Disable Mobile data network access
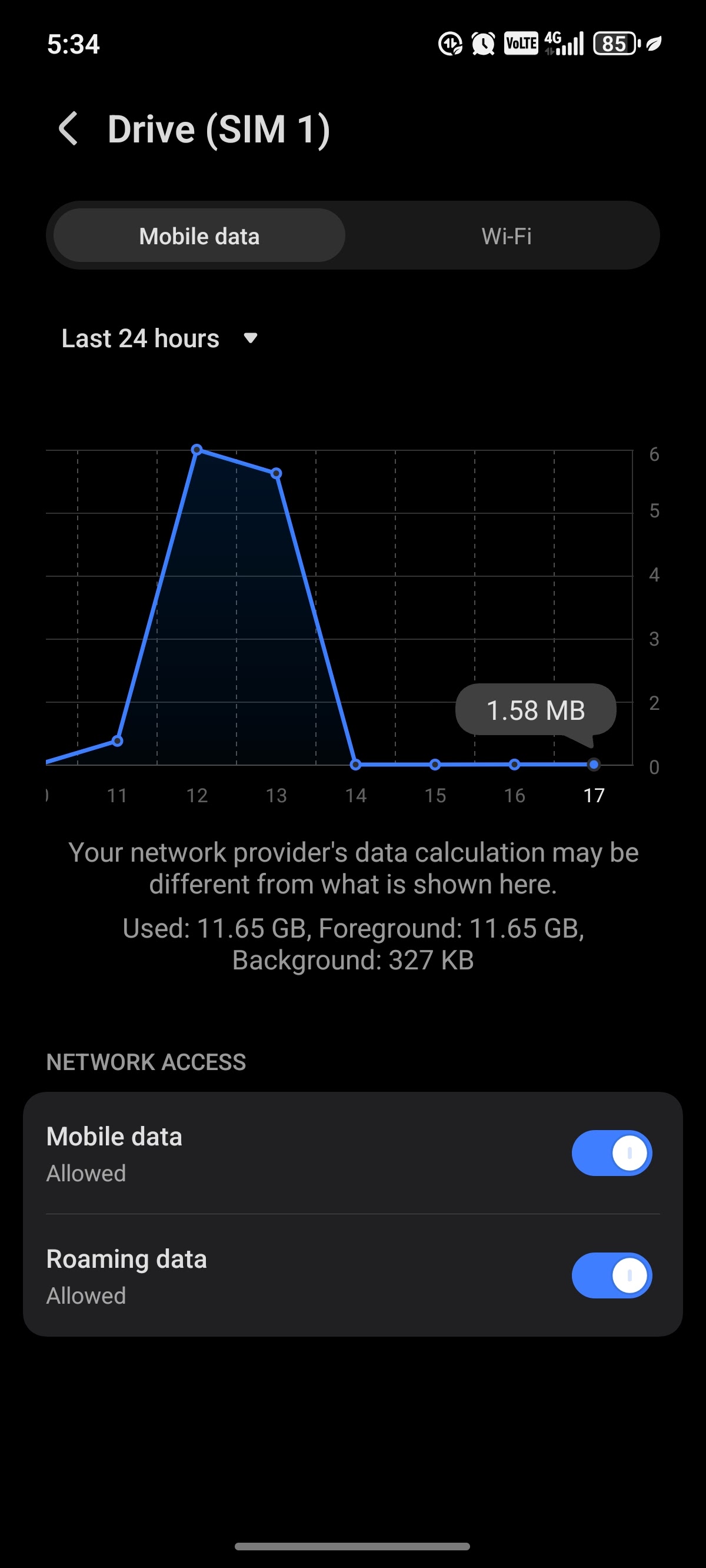Image resolution: width=706 pixels, height=1568 pixels. [x=611, y=1153]
